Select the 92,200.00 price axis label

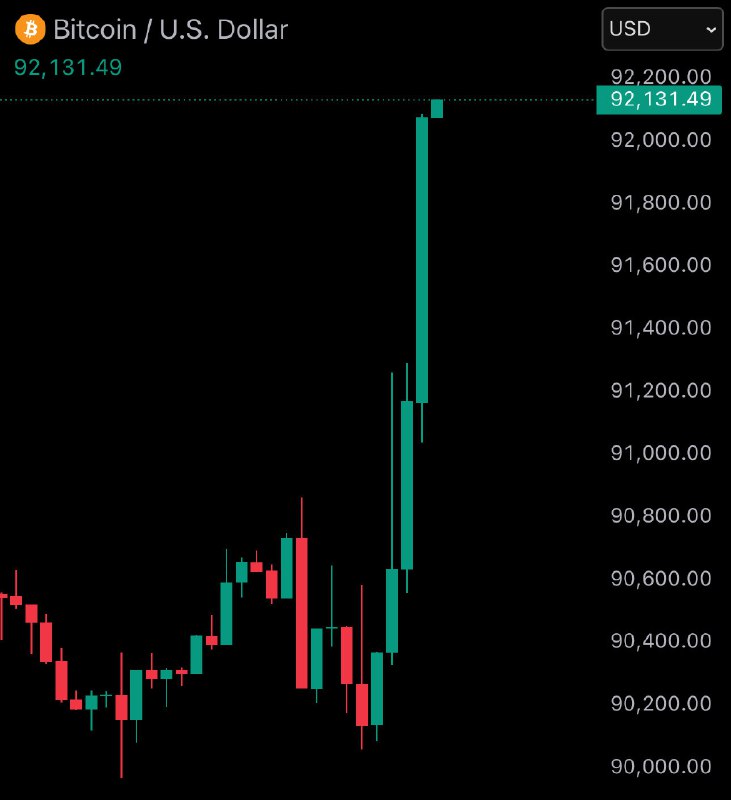[x=663, y=76]
